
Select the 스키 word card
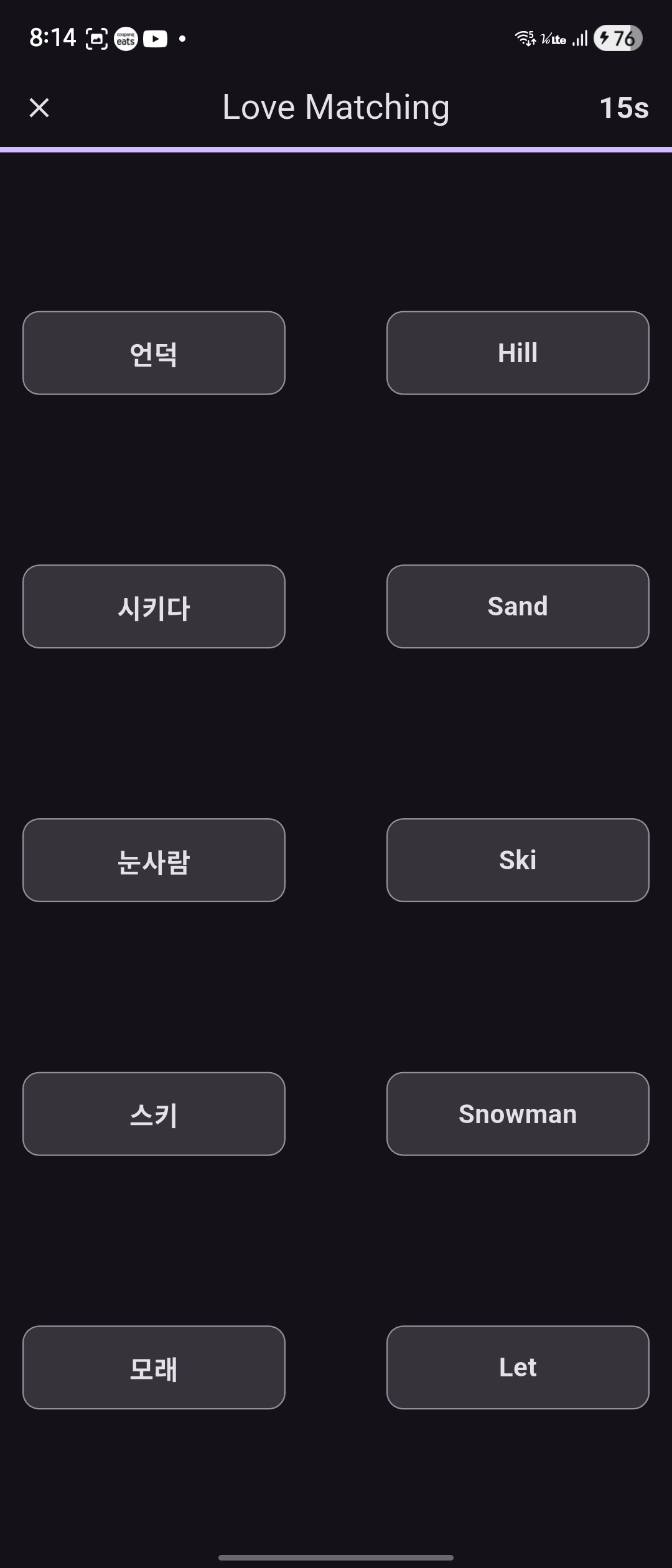coord(154,1114)
